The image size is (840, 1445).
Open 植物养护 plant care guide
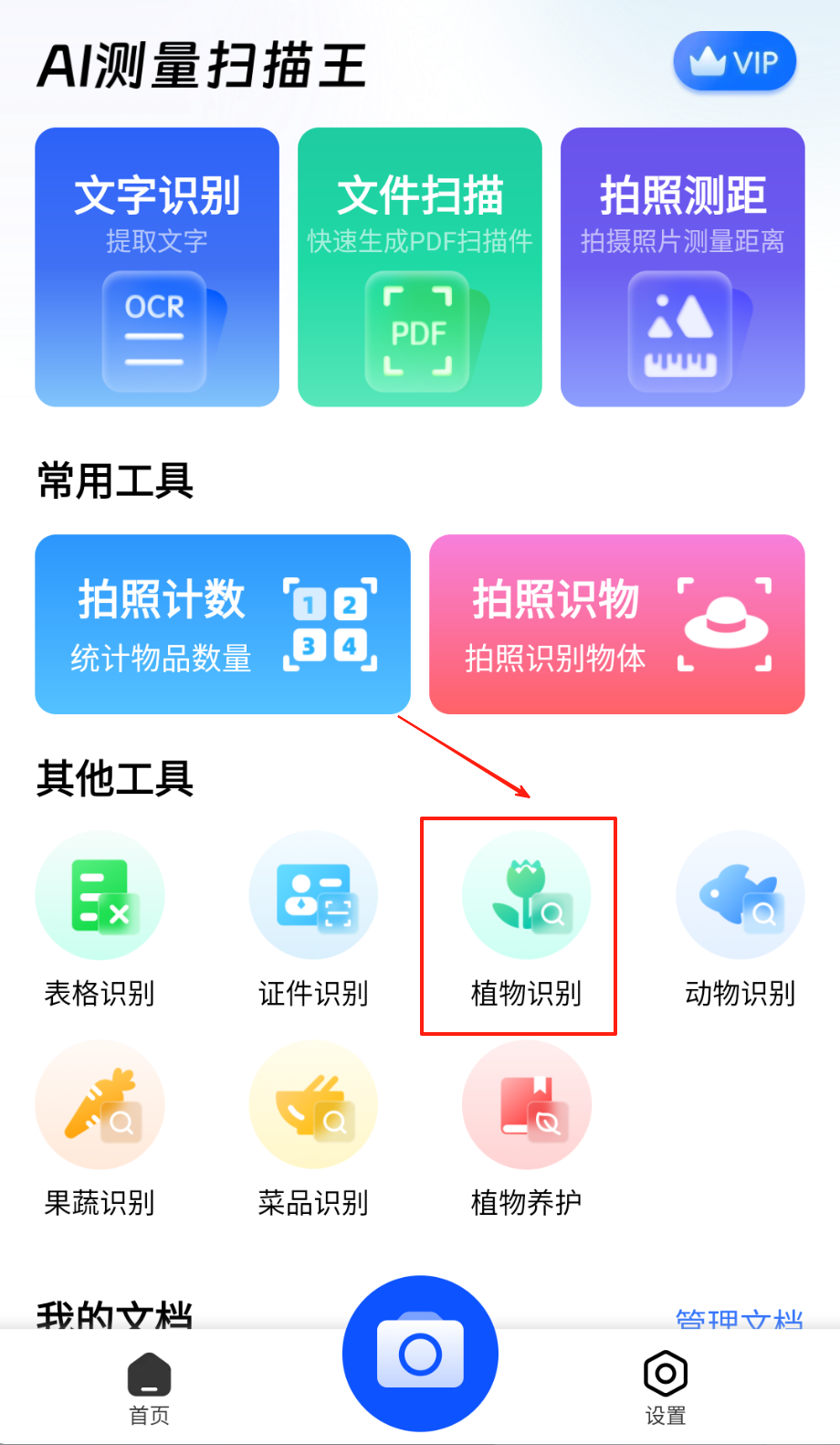click(526, 1130)
